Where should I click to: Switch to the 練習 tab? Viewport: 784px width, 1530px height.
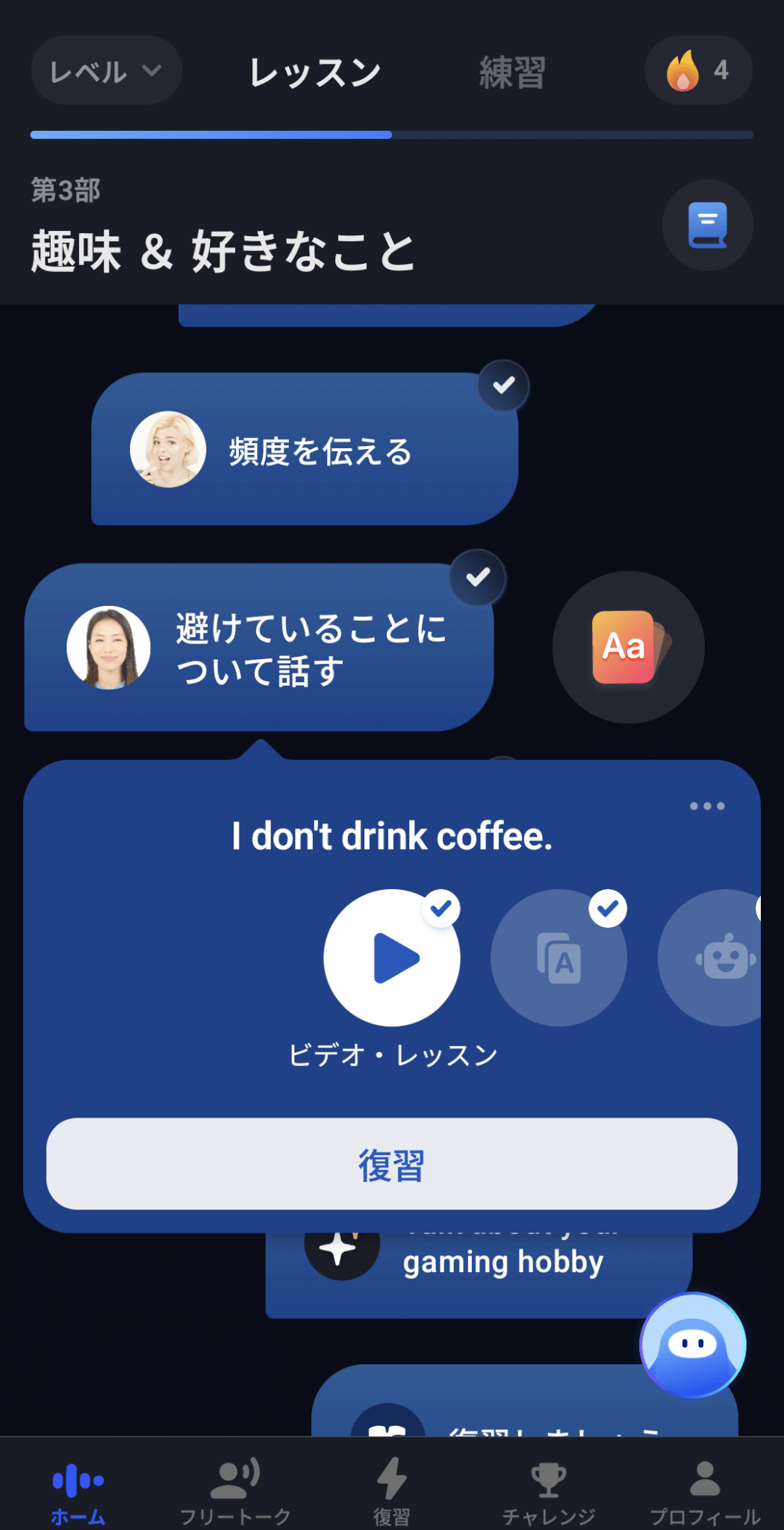point(511,72)
